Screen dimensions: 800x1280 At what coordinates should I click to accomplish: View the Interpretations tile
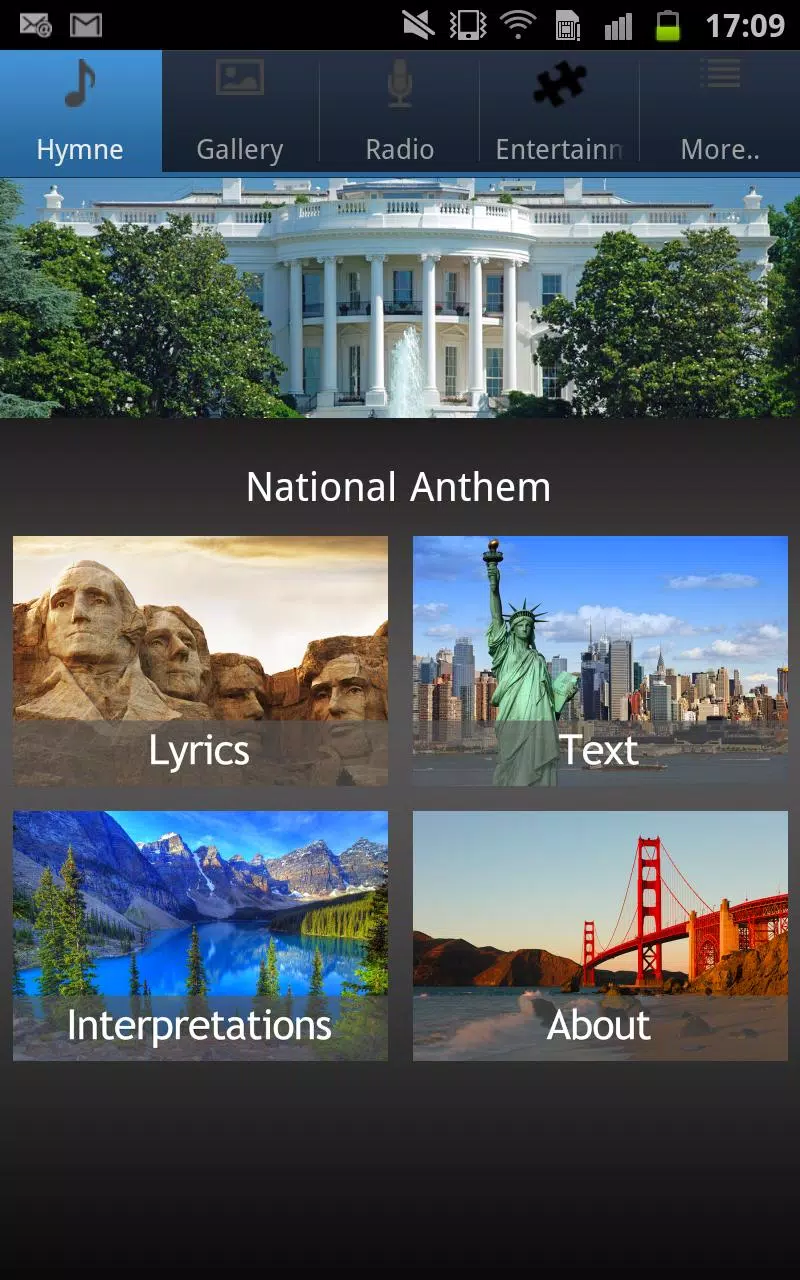tap(200, 936)
